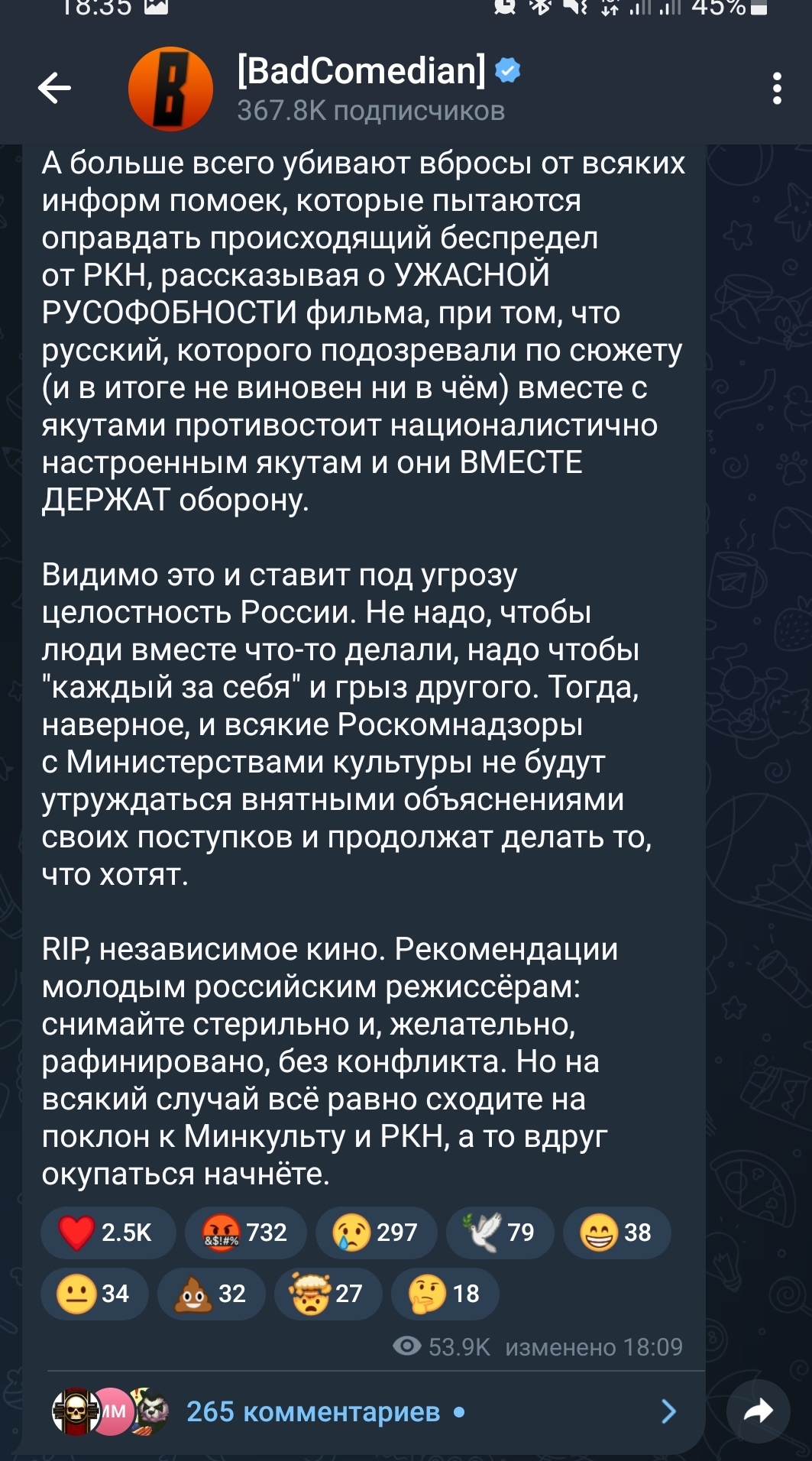React with the grinning face 38
The image size is (812, 1461).
click(616, 1233)
